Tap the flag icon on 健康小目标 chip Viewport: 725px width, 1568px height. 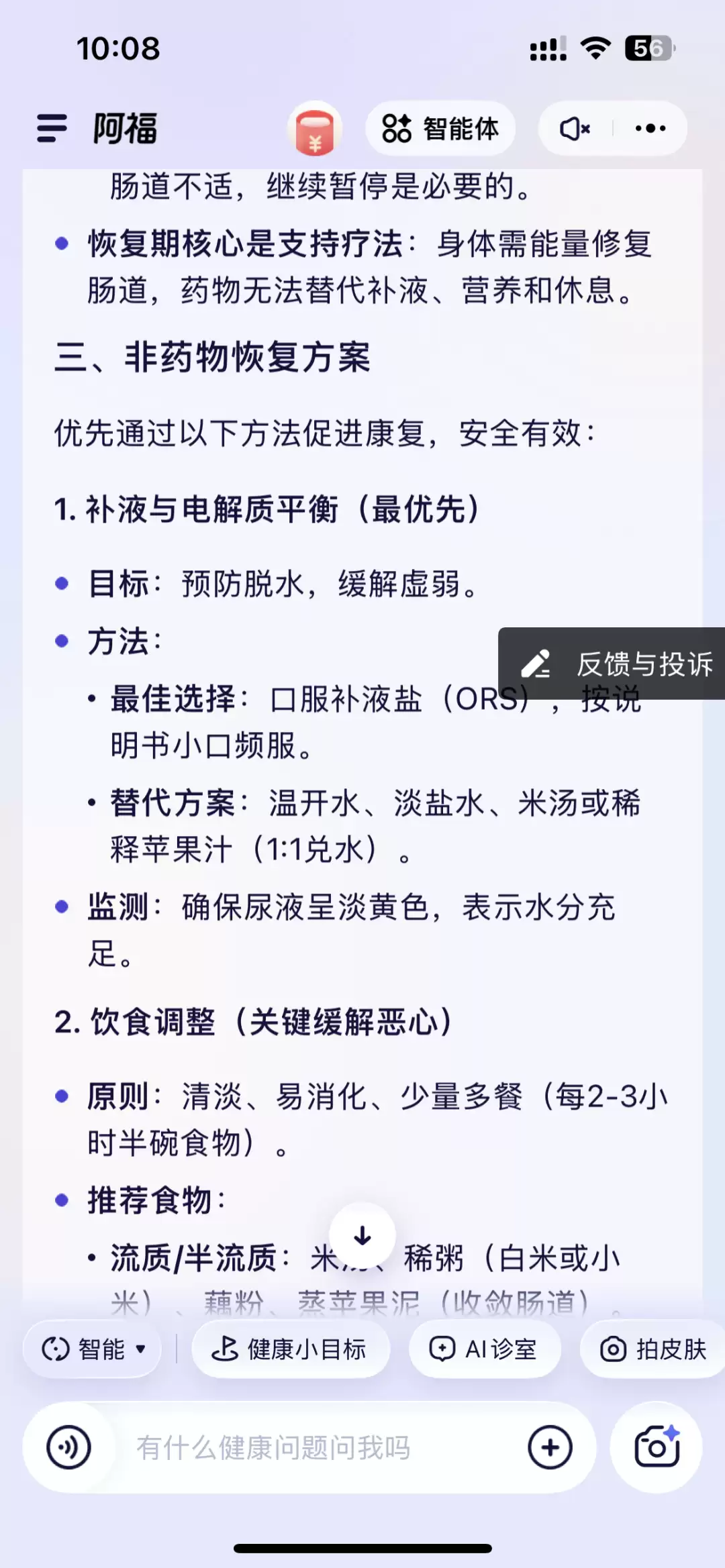click(226, 1350)
